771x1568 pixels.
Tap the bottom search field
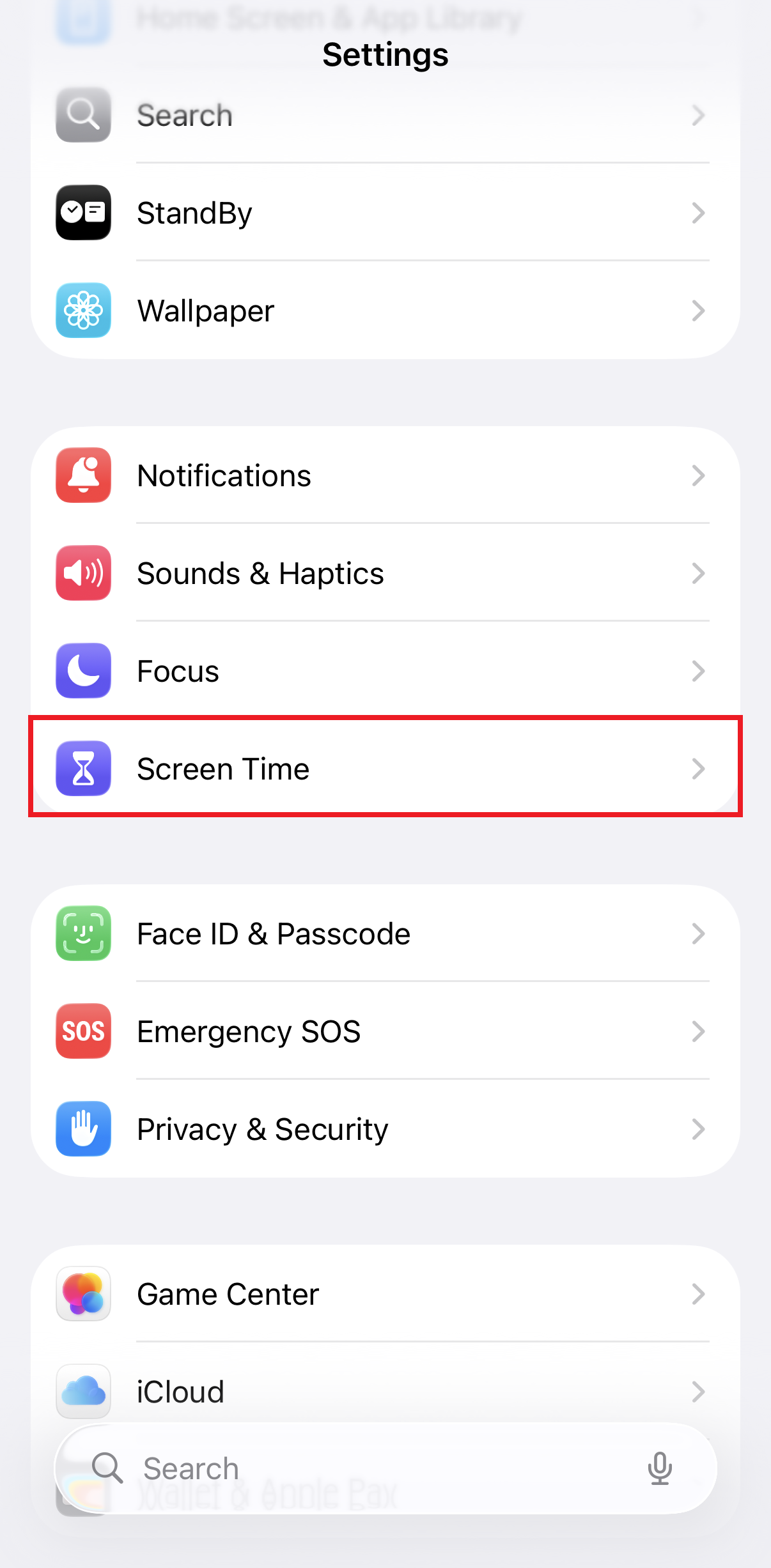358,1468
